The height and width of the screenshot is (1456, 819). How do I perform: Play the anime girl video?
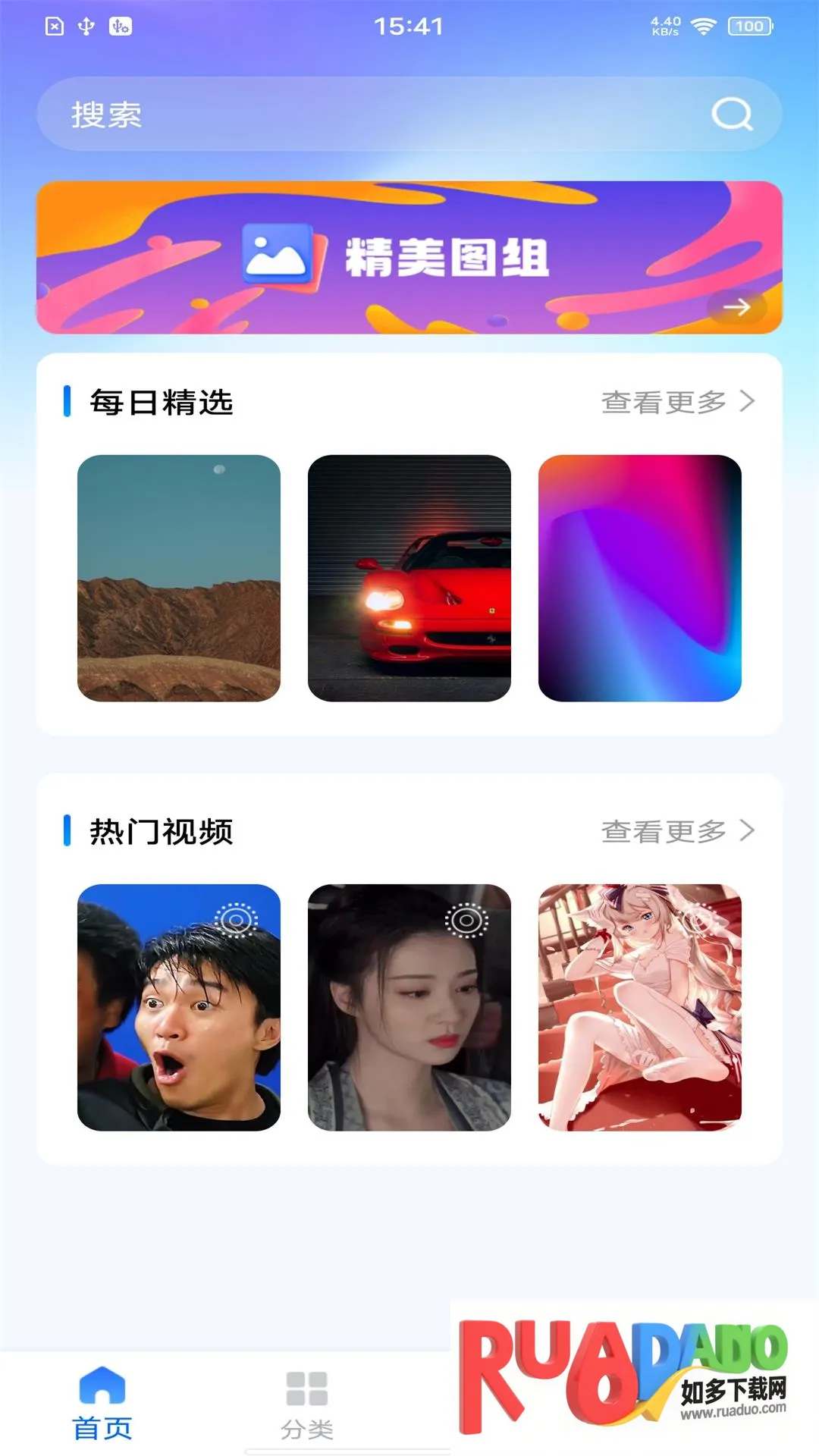coord(639,1007)
